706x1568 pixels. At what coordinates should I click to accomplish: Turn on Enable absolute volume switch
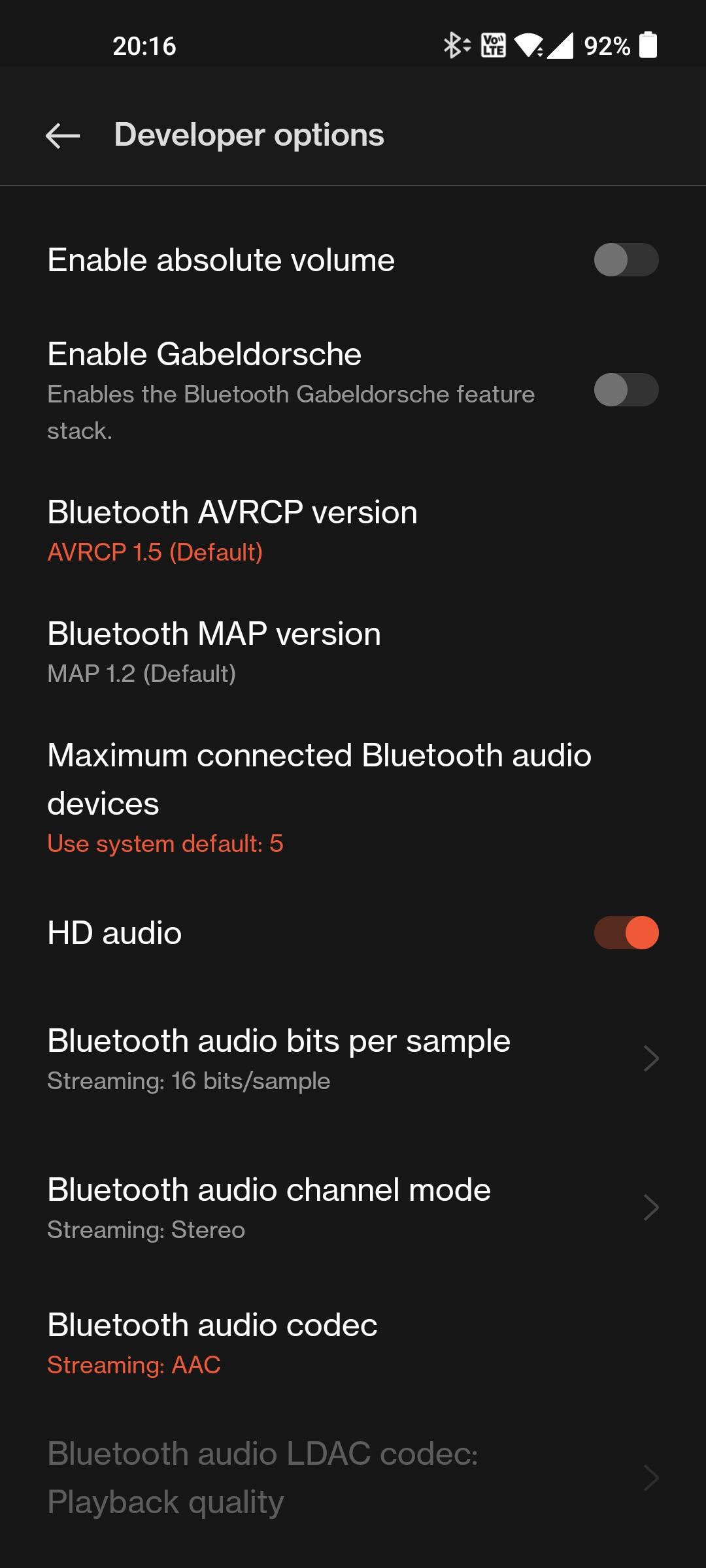(x=626, y=260)
